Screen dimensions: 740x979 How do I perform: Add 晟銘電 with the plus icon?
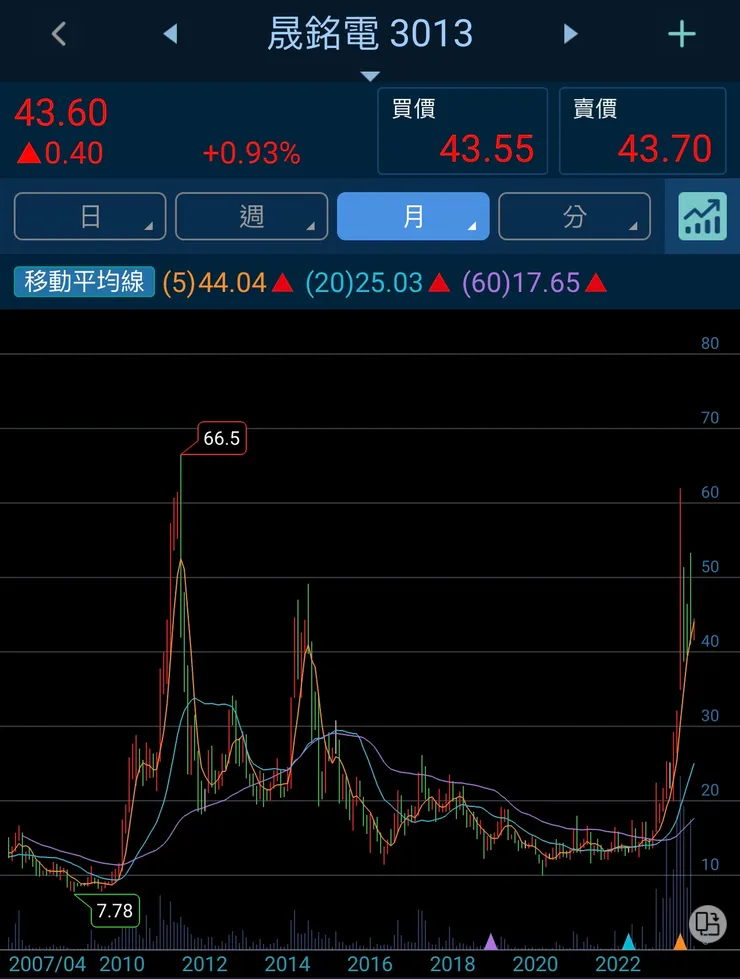point(681,34)
